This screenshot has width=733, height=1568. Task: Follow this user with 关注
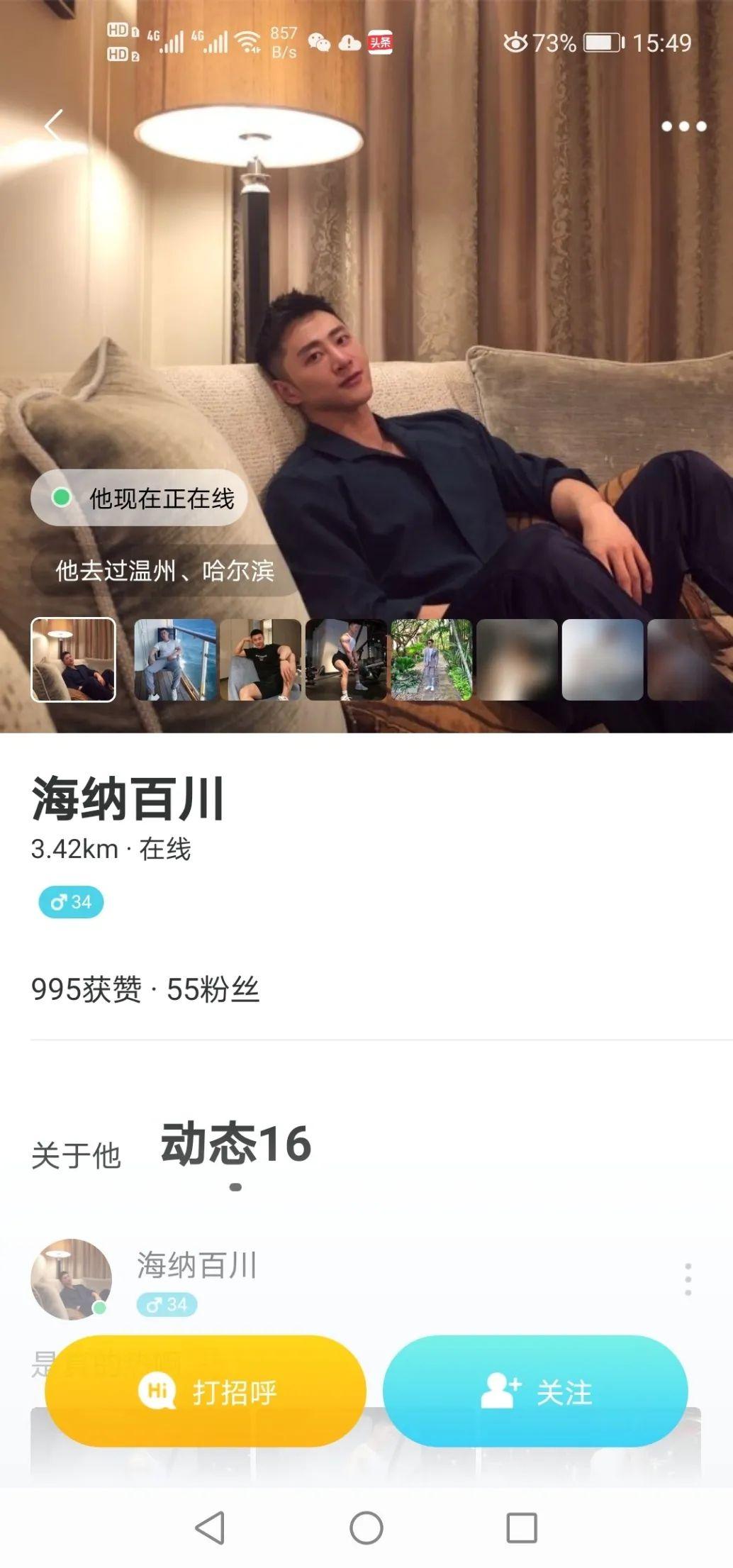[x=535, y=1391]
